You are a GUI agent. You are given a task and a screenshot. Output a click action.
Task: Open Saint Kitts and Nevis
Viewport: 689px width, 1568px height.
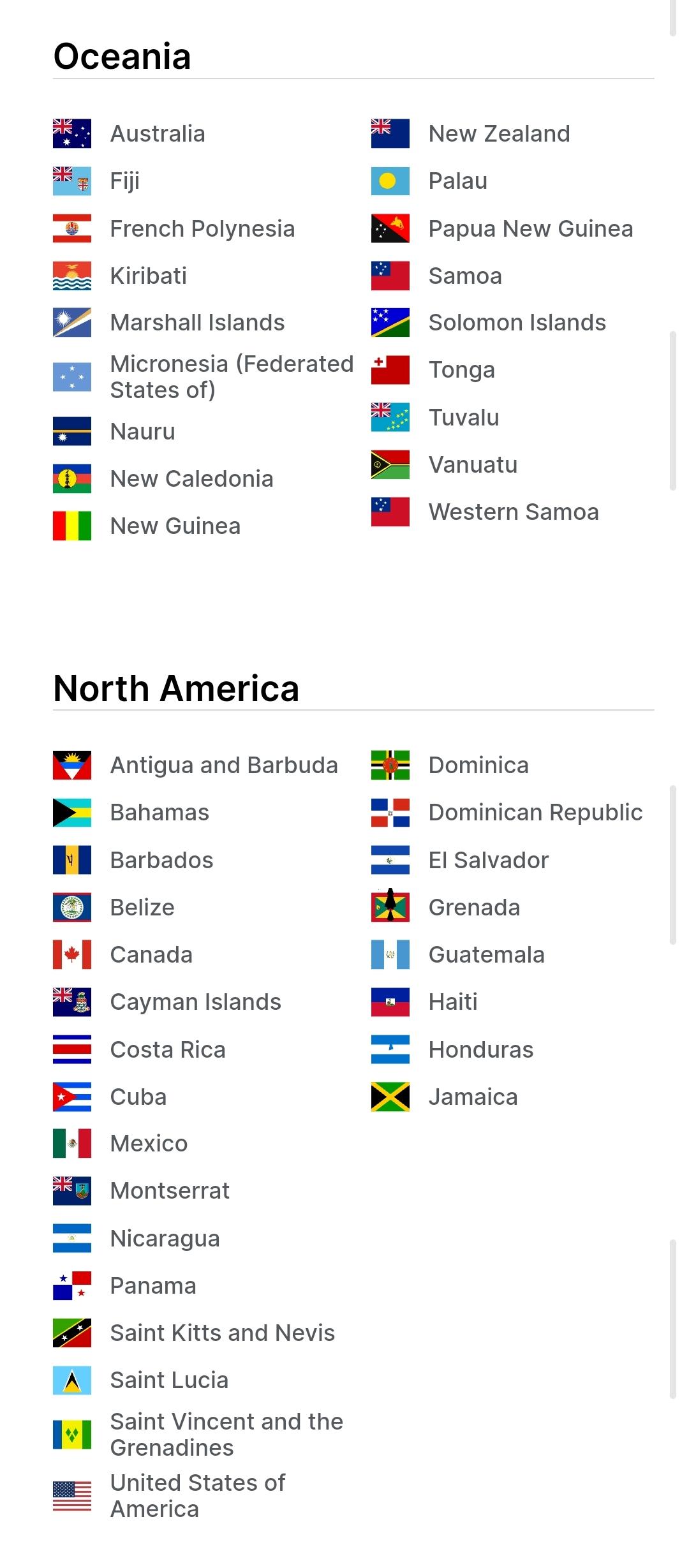click(222, 1333)
